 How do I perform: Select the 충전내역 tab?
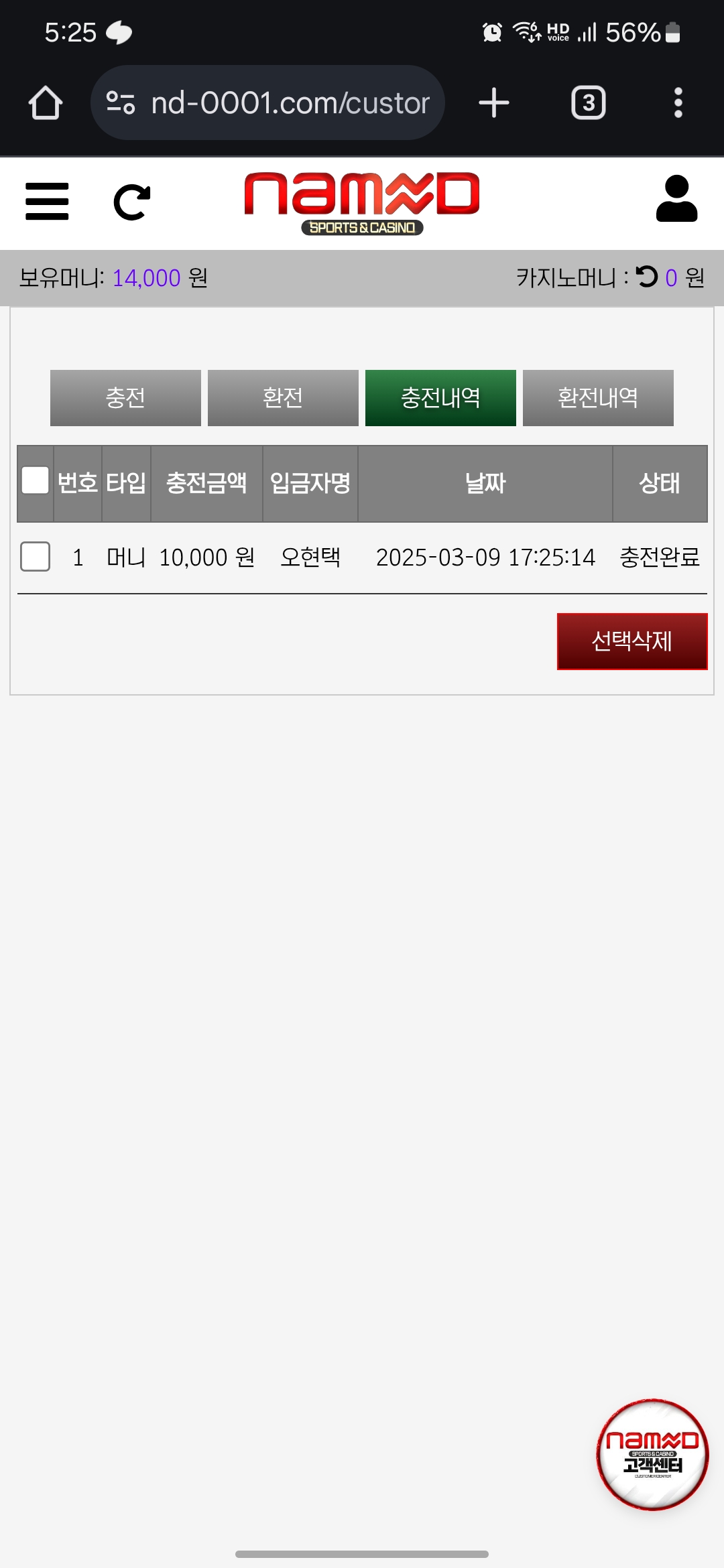click(x=440, y=398)
